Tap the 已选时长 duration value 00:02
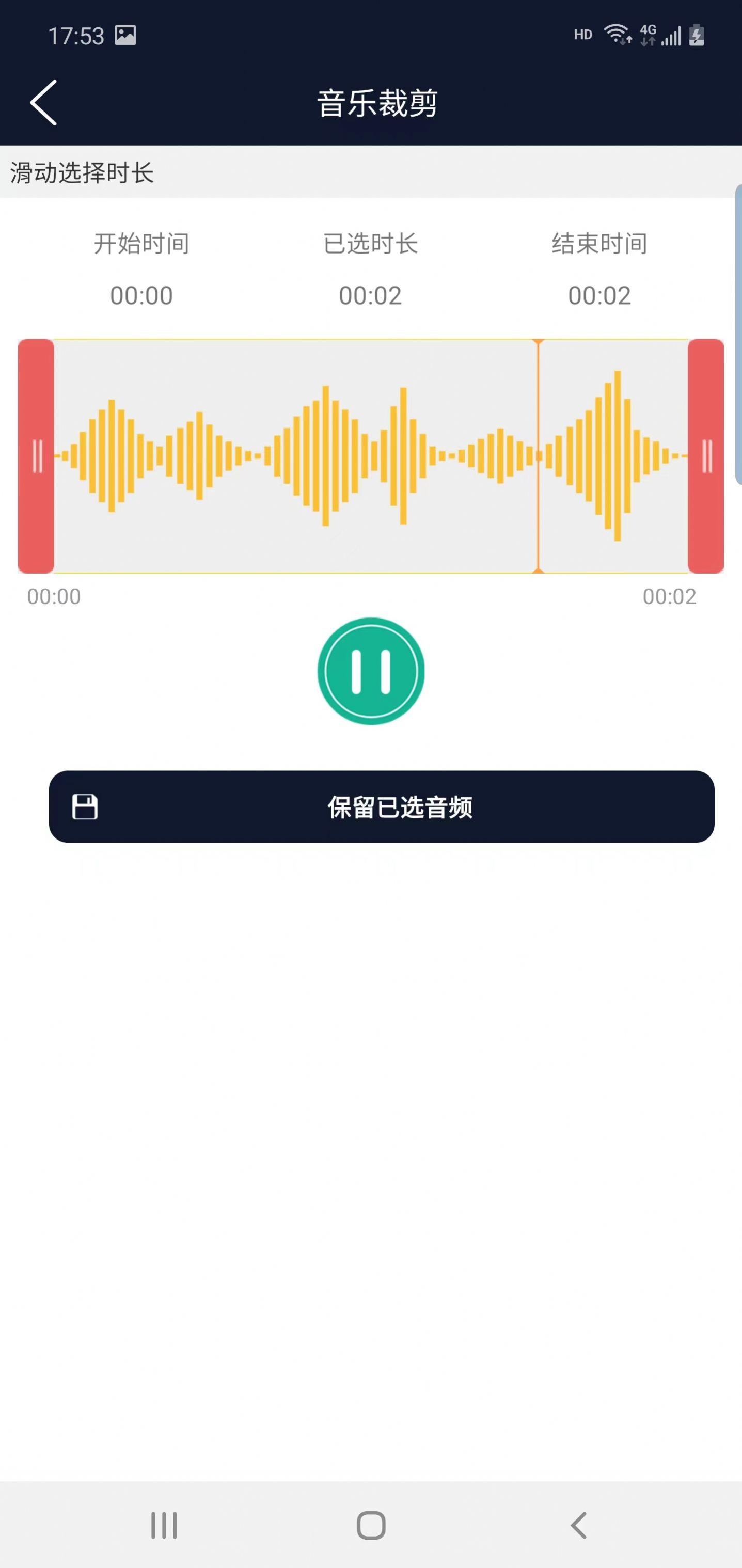742x1568 pixels. coord(371,296)
